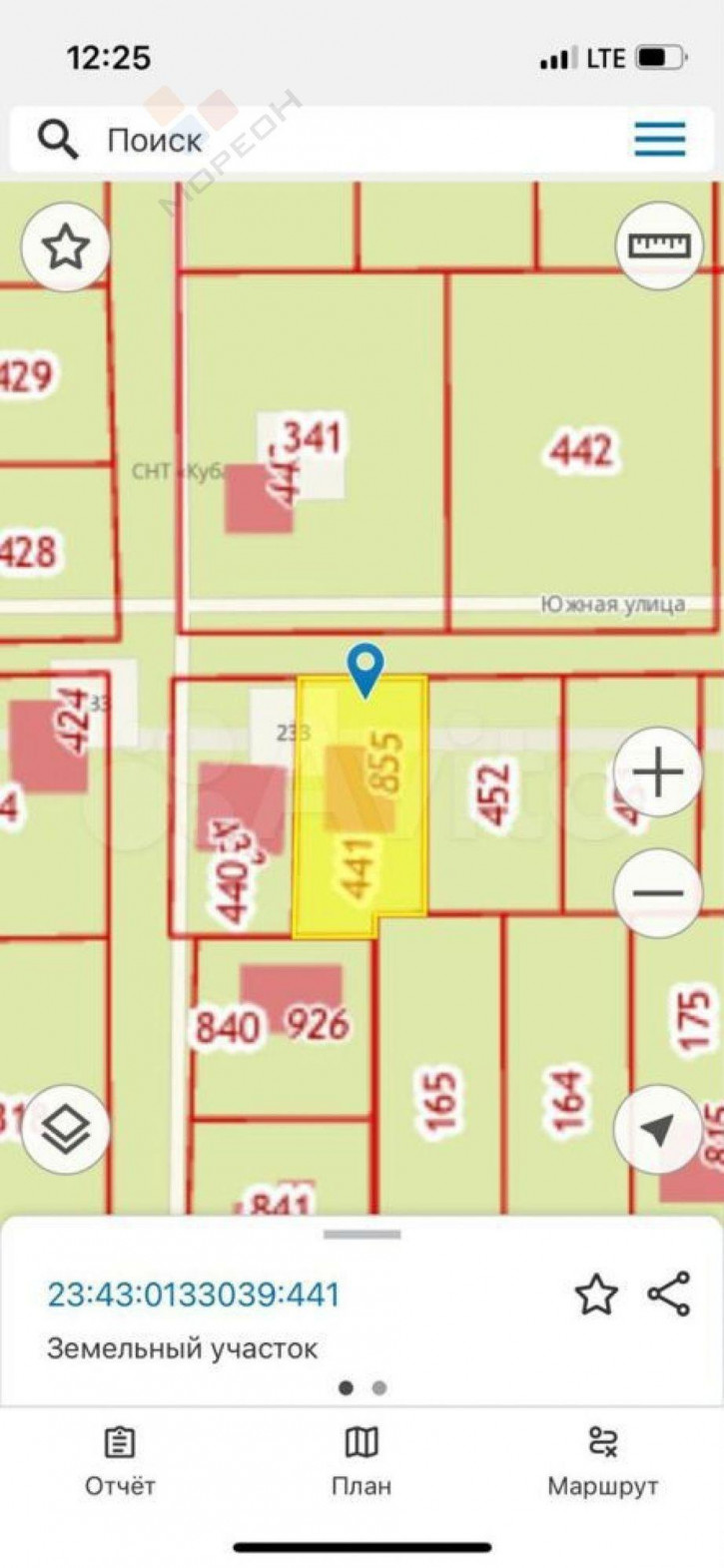The image size is (724, 1568).
Task: Open the map layers selector
Action: (x=65, y=1130)
